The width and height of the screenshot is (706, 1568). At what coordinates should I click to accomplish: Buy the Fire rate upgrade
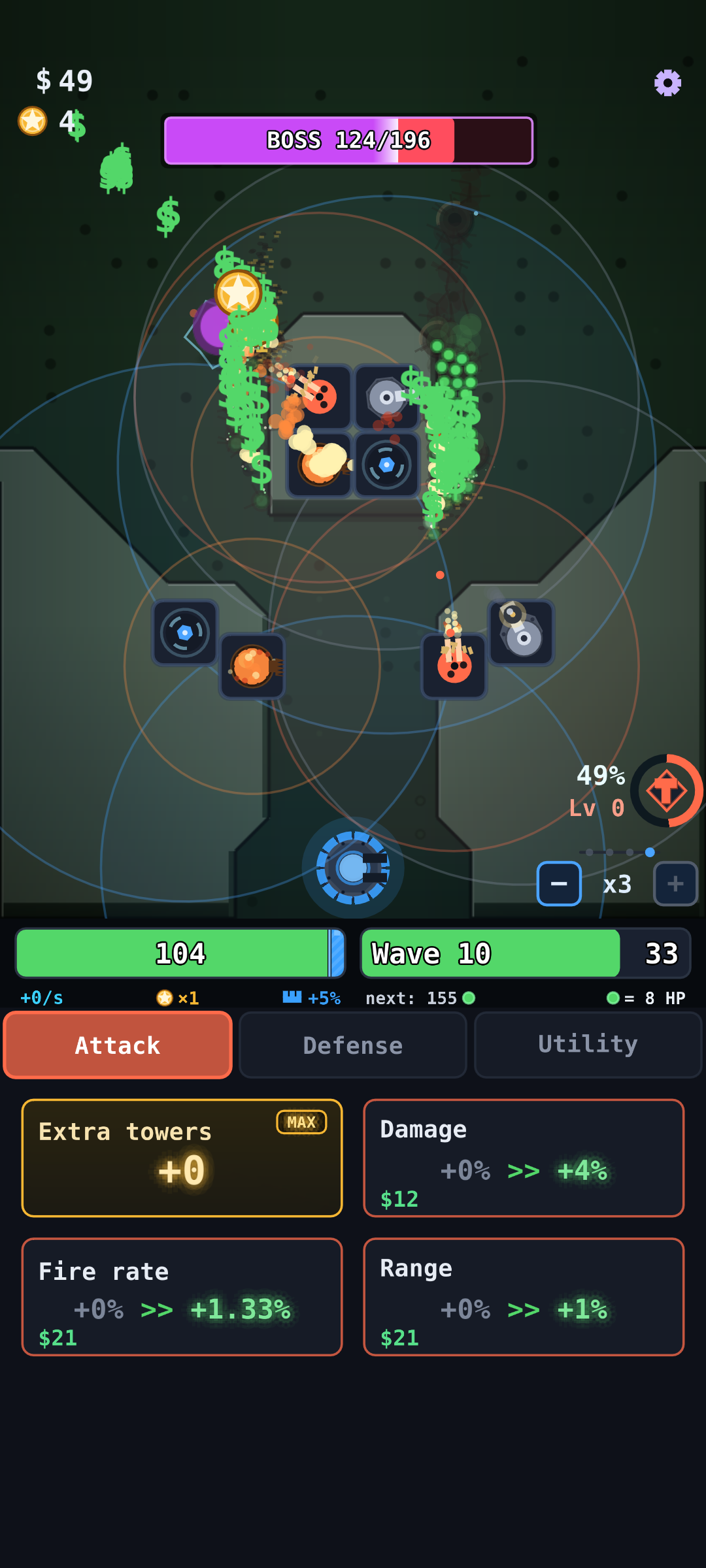[x=182, y=1297]
